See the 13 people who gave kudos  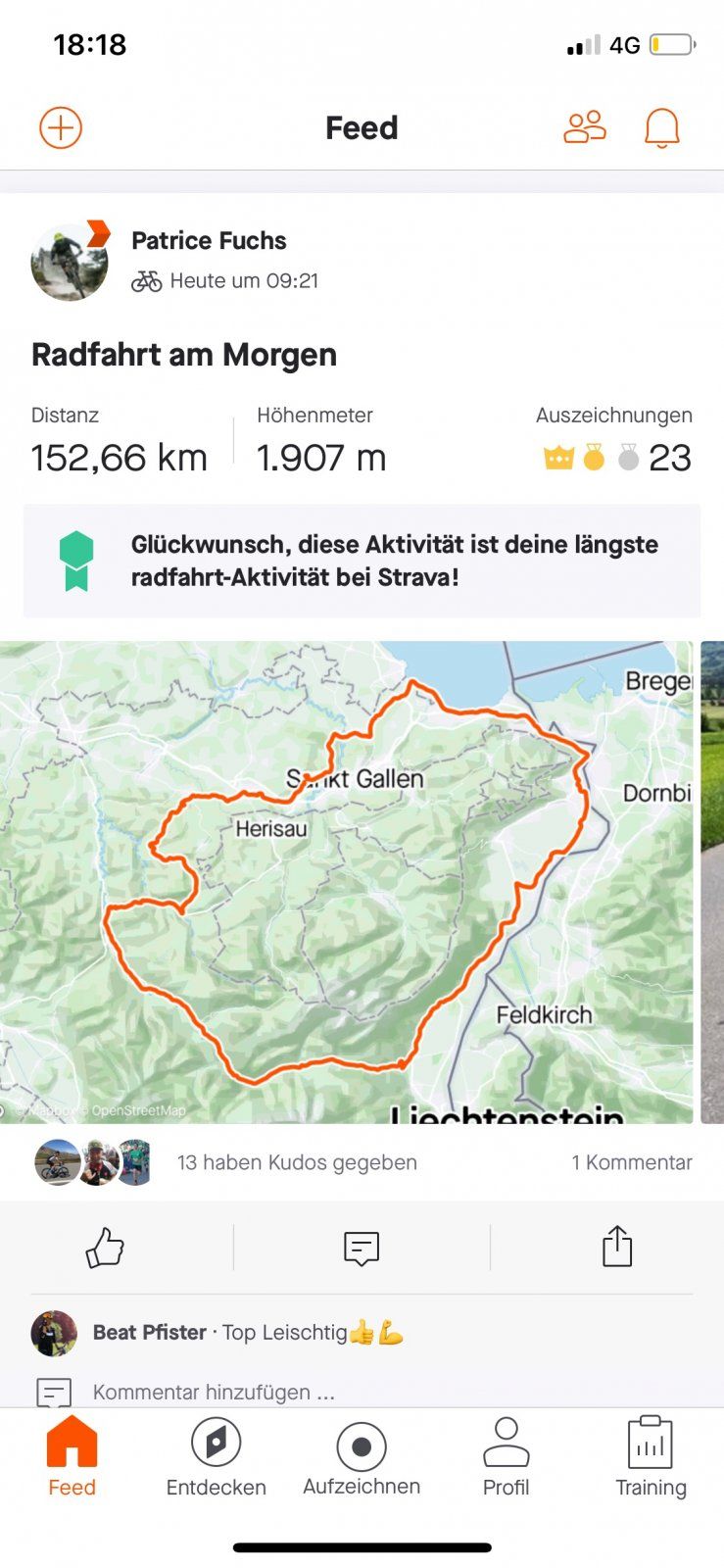pyautogui.click(x=297, y=1162)
